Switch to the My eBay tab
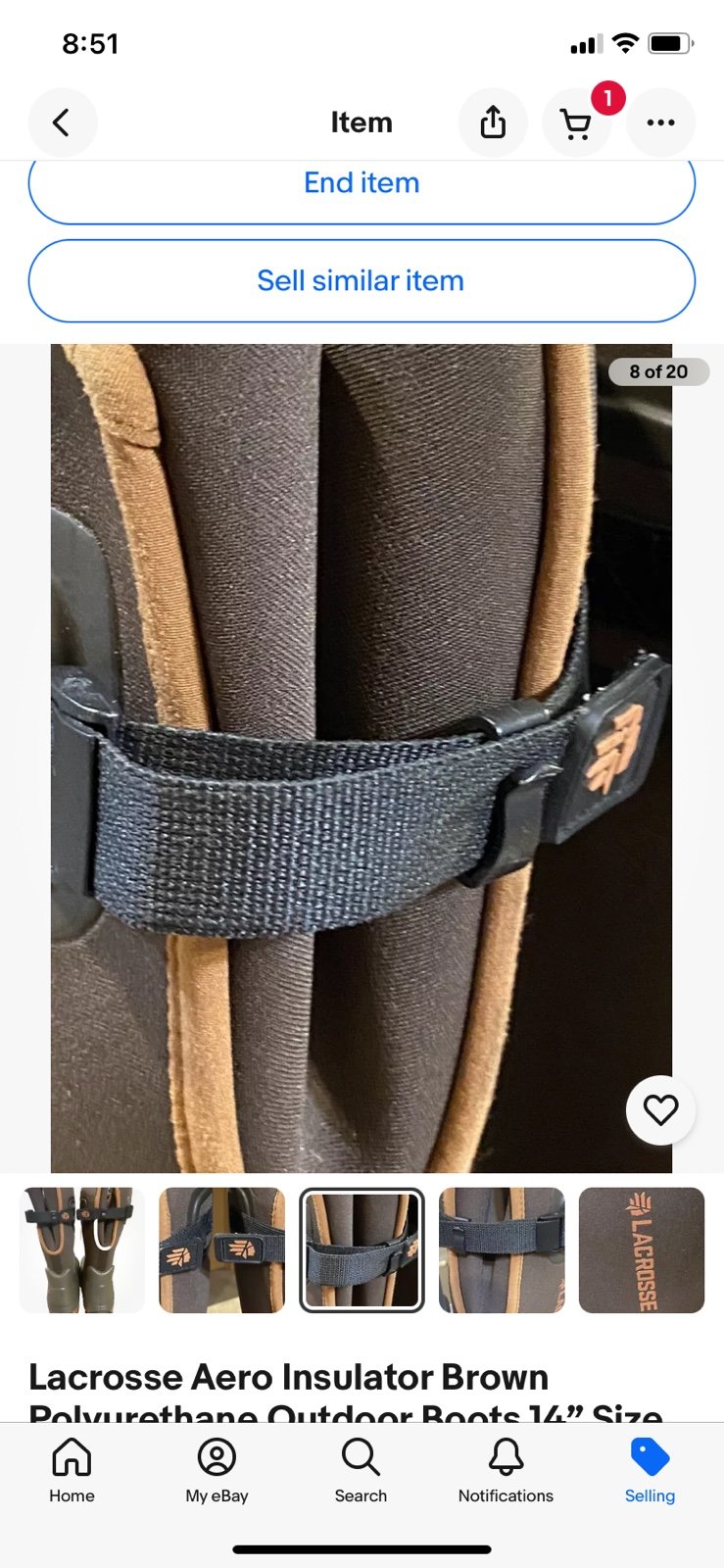The height and width of the screenshot is (1568, 724). click(x=217, y=1470)
